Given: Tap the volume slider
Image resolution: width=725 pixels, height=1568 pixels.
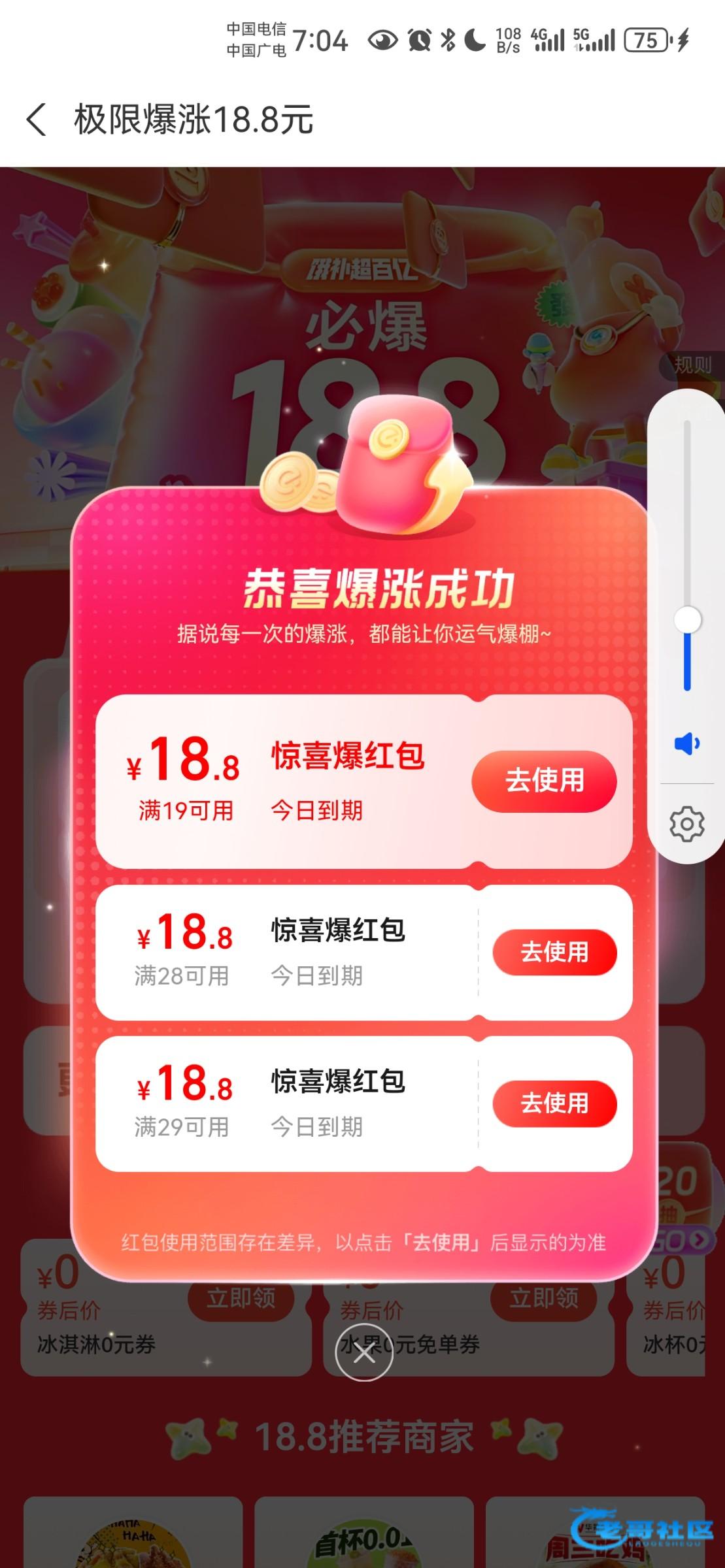Looking at the screenshot, I should 687,619.
